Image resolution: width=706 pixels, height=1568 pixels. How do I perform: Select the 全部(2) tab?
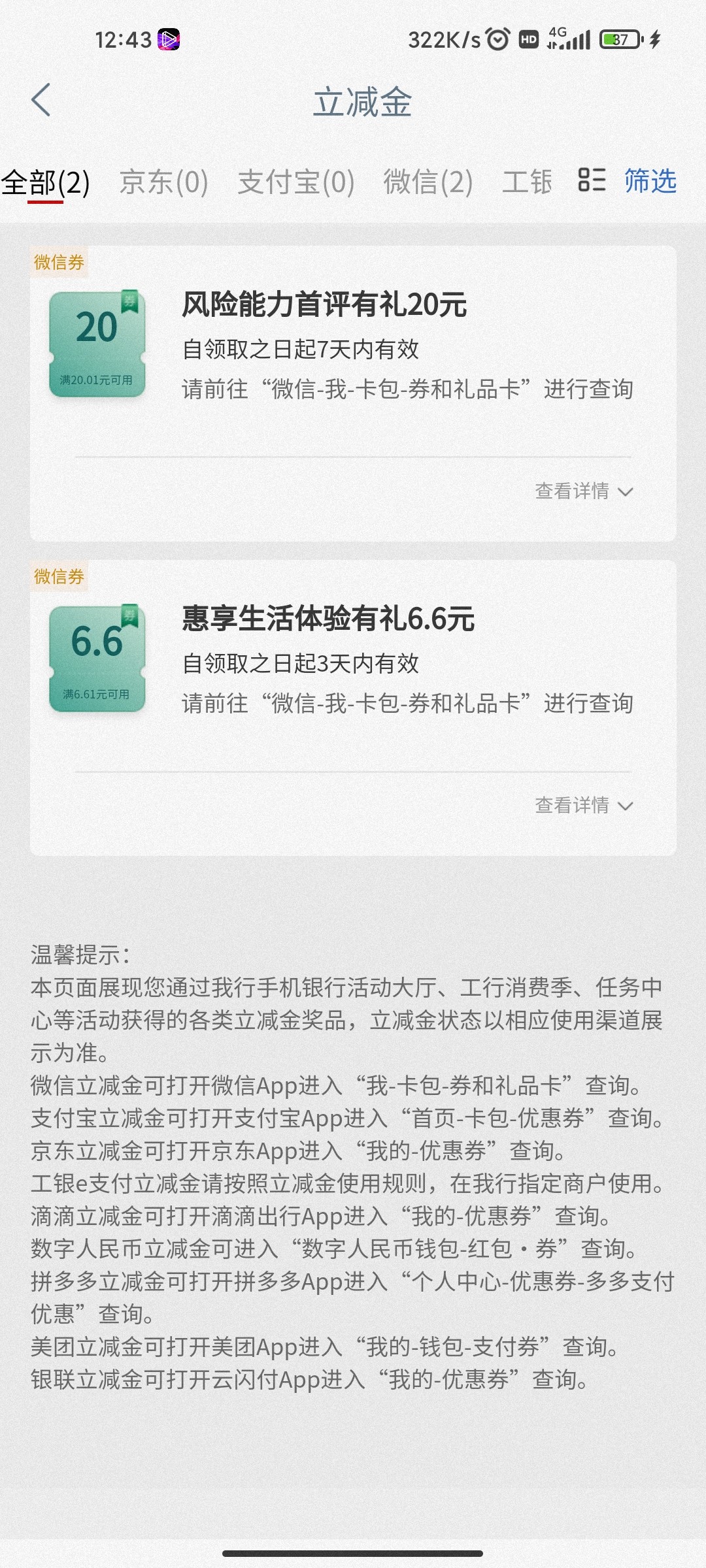click(46, 182)
